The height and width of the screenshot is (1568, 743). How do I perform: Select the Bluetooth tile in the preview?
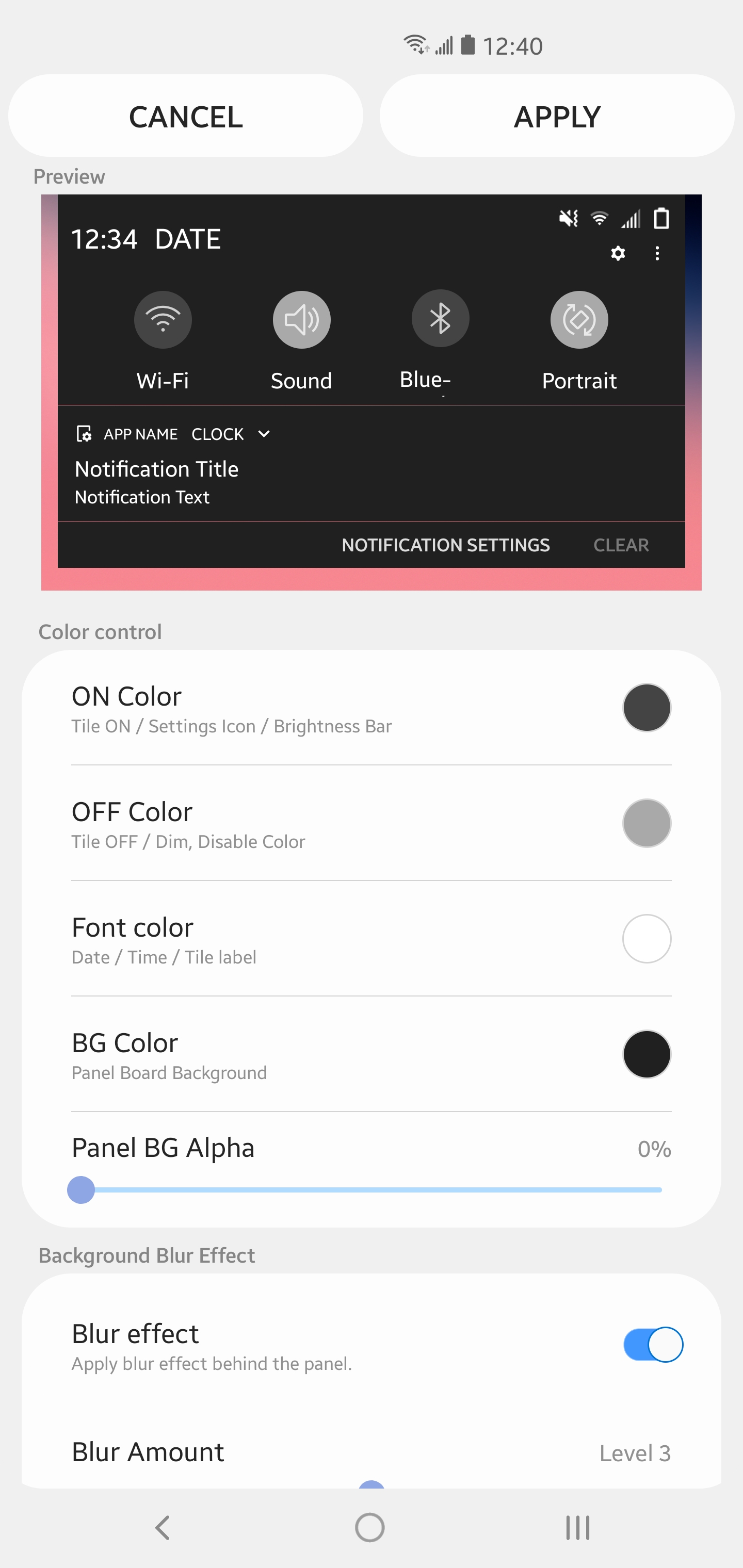coord(440,318)
